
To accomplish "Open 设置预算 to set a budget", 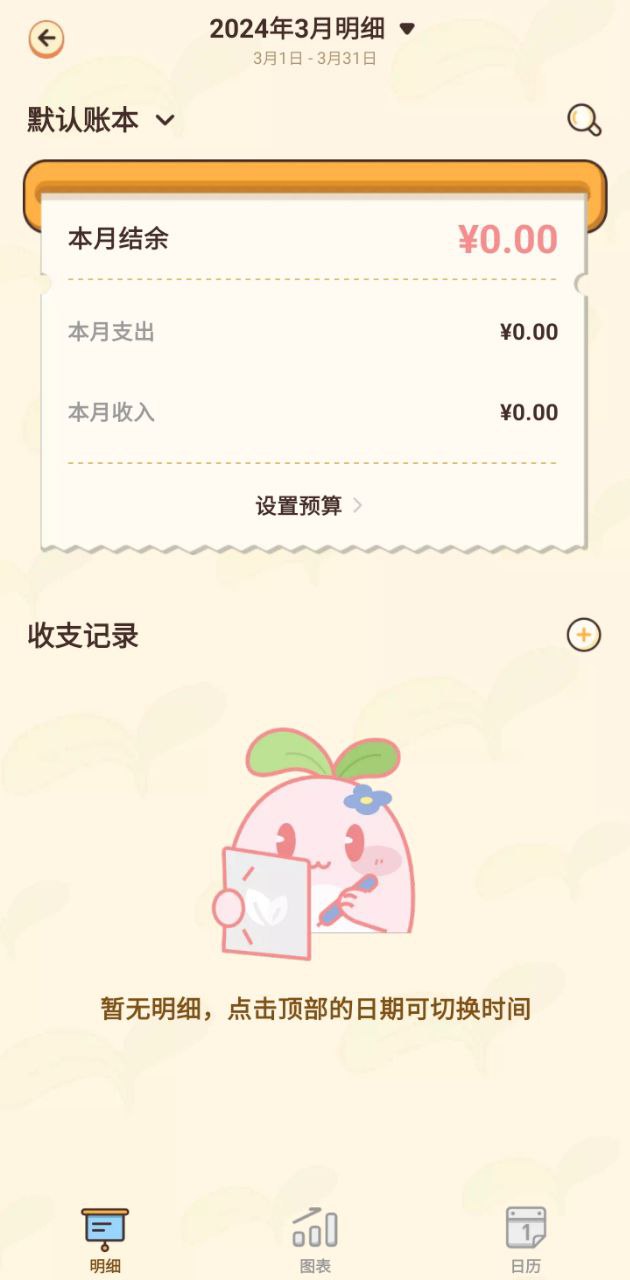I will 309,506.
